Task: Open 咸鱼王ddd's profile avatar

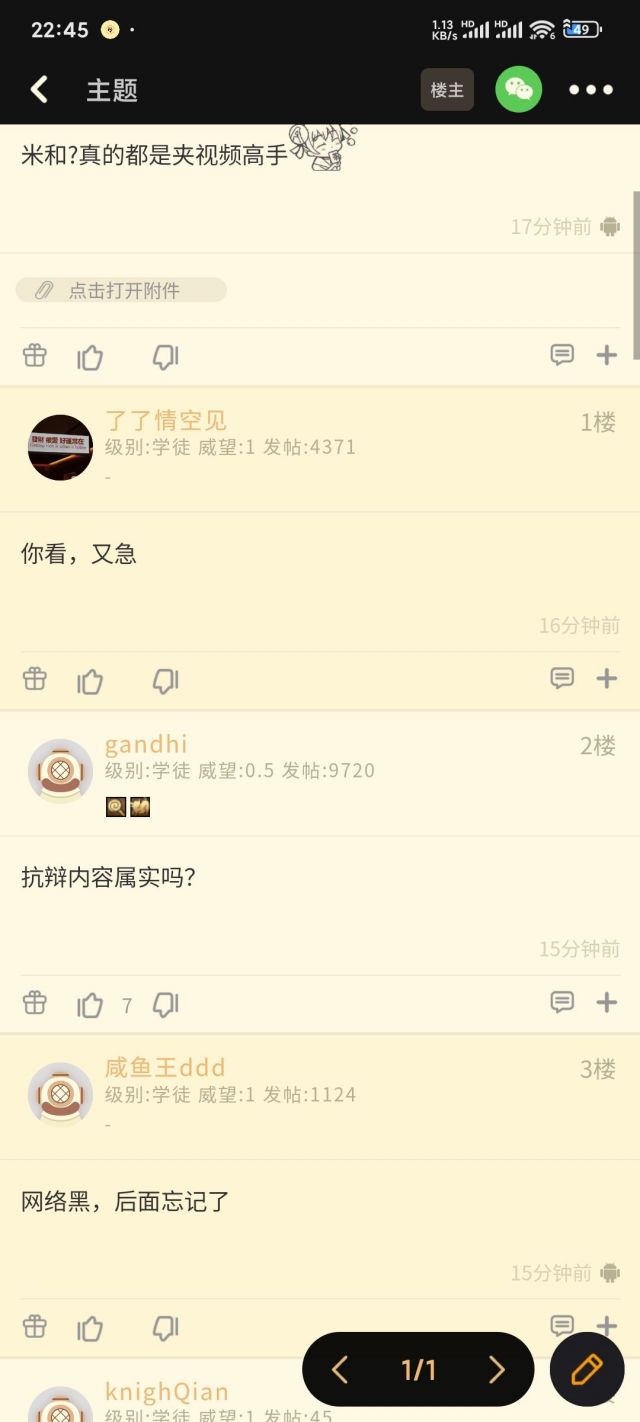Action: pyautogui.click(x=60, y=1094)
